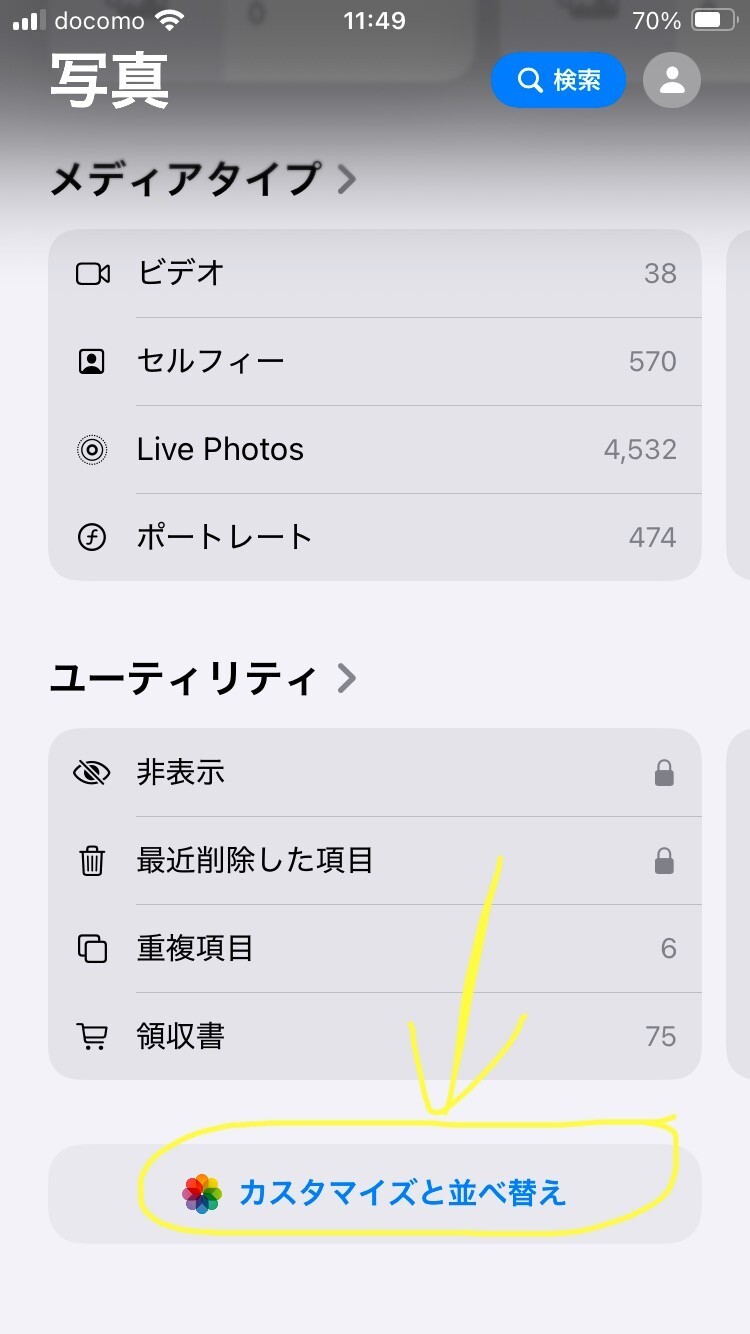Open the セルフィー album
Viewport: 750px width, 1334px height.
pyautogui.click(x=375, y=361)
